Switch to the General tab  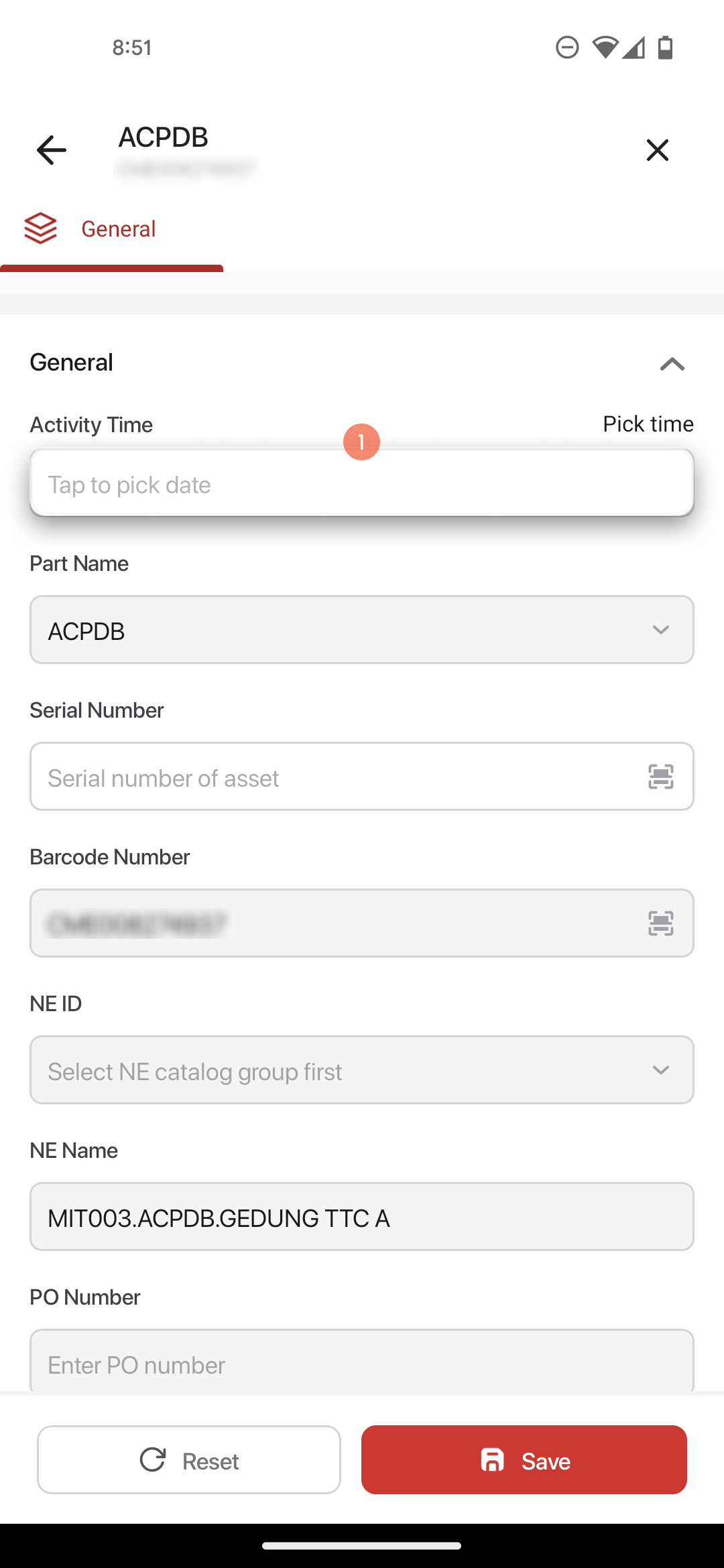111,229
